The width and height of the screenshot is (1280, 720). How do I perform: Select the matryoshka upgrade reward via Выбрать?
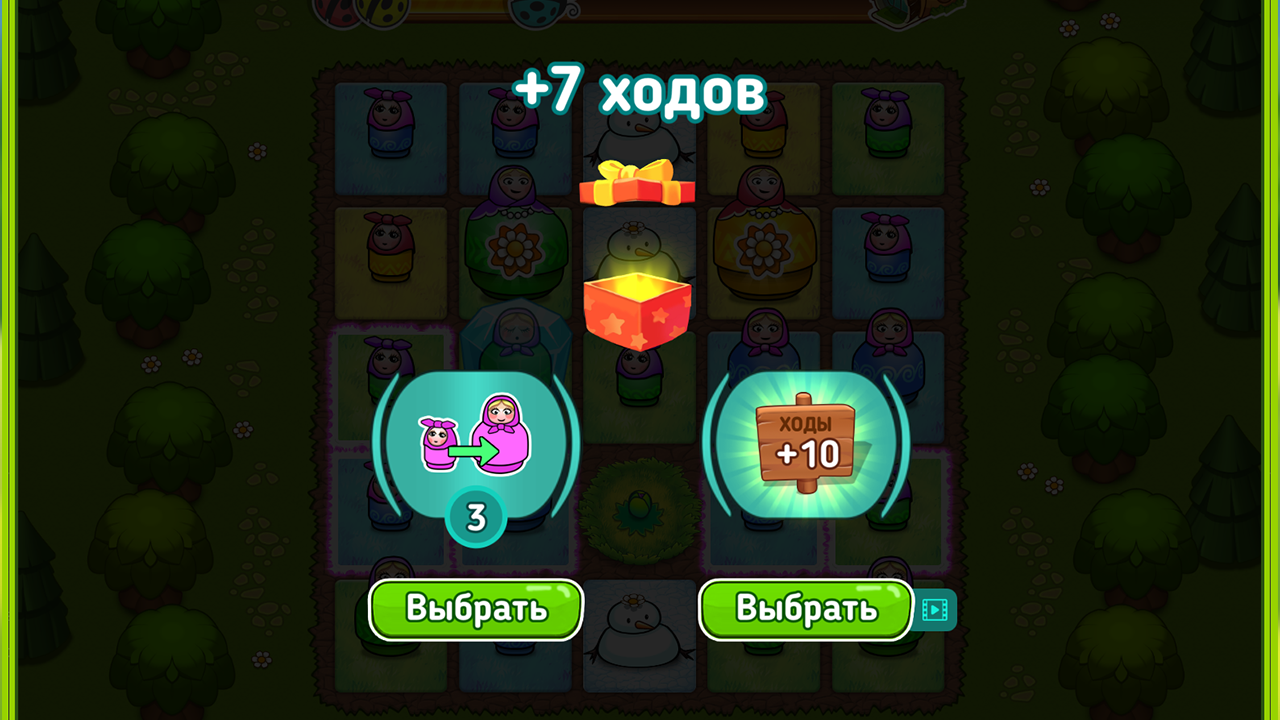(476, 609)
